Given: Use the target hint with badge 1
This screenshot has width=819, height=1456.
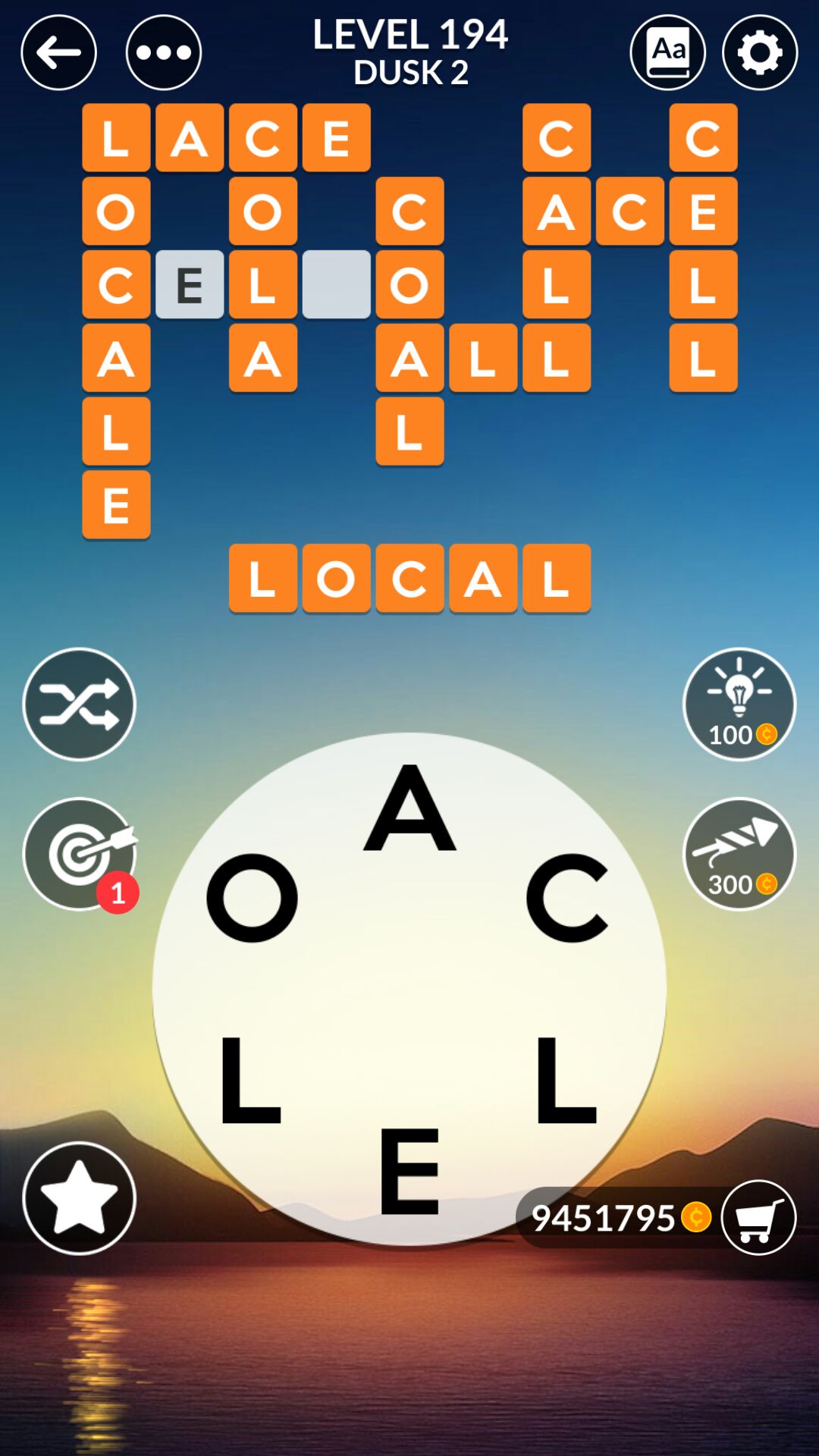Looking at the screenshot, I should 79,854.
